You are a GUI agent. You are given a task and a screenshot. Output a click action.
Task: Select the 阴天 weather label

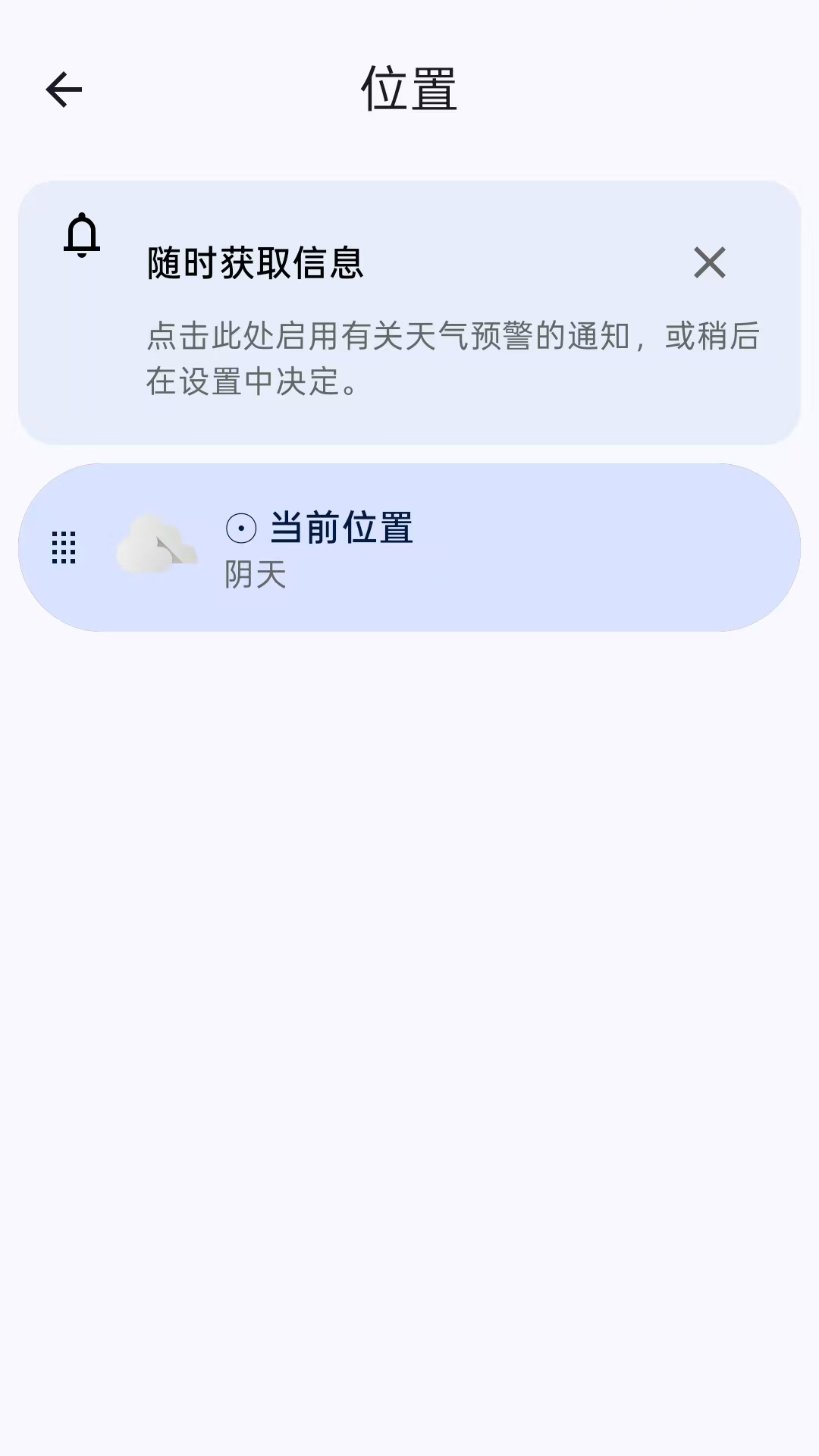click(255, 576)
